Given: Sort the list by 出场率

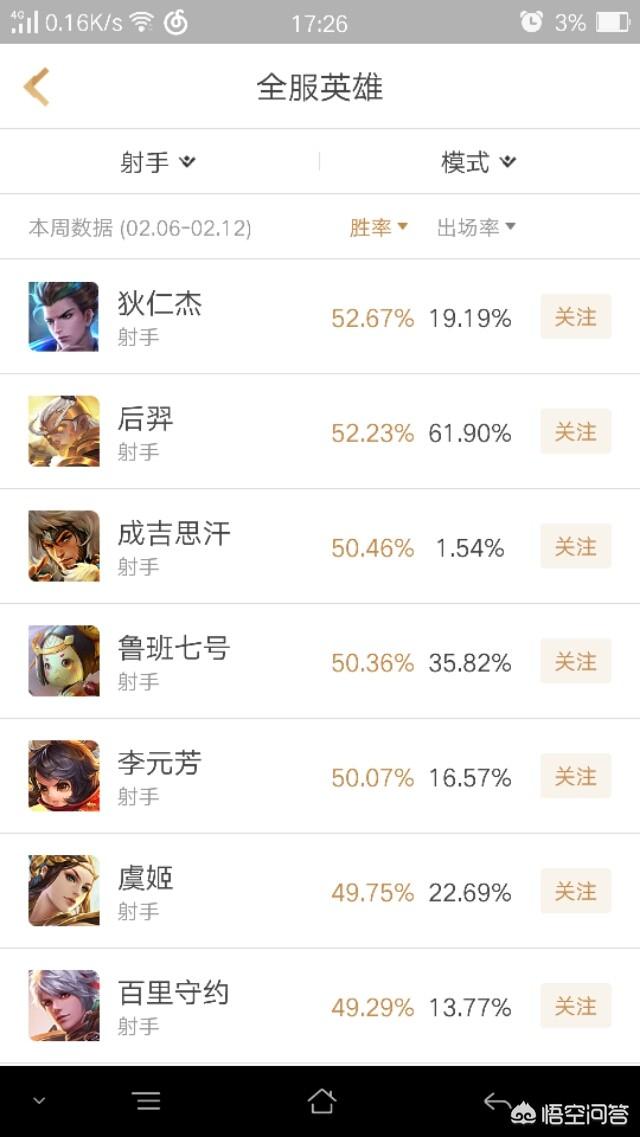Looking at the screenshot, I should (x=476, y=228).
